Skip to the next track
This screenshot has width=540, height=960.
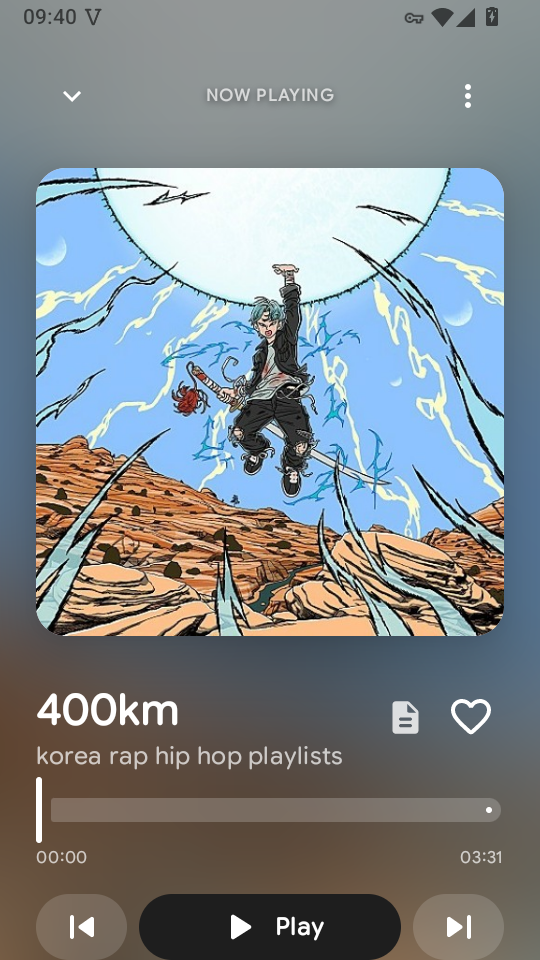(459, 926)
